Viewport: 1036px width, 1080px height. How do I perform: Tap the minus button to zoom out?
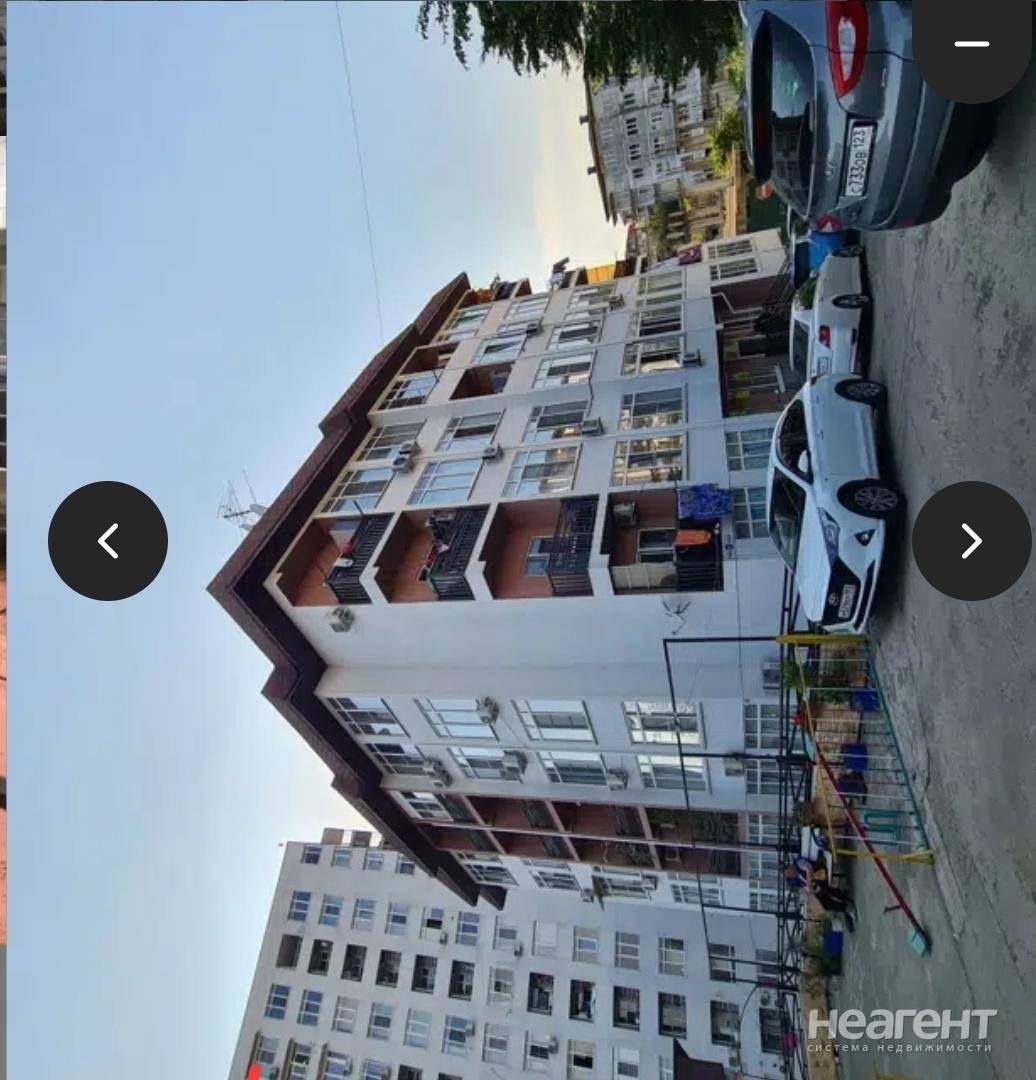point(971,44)
